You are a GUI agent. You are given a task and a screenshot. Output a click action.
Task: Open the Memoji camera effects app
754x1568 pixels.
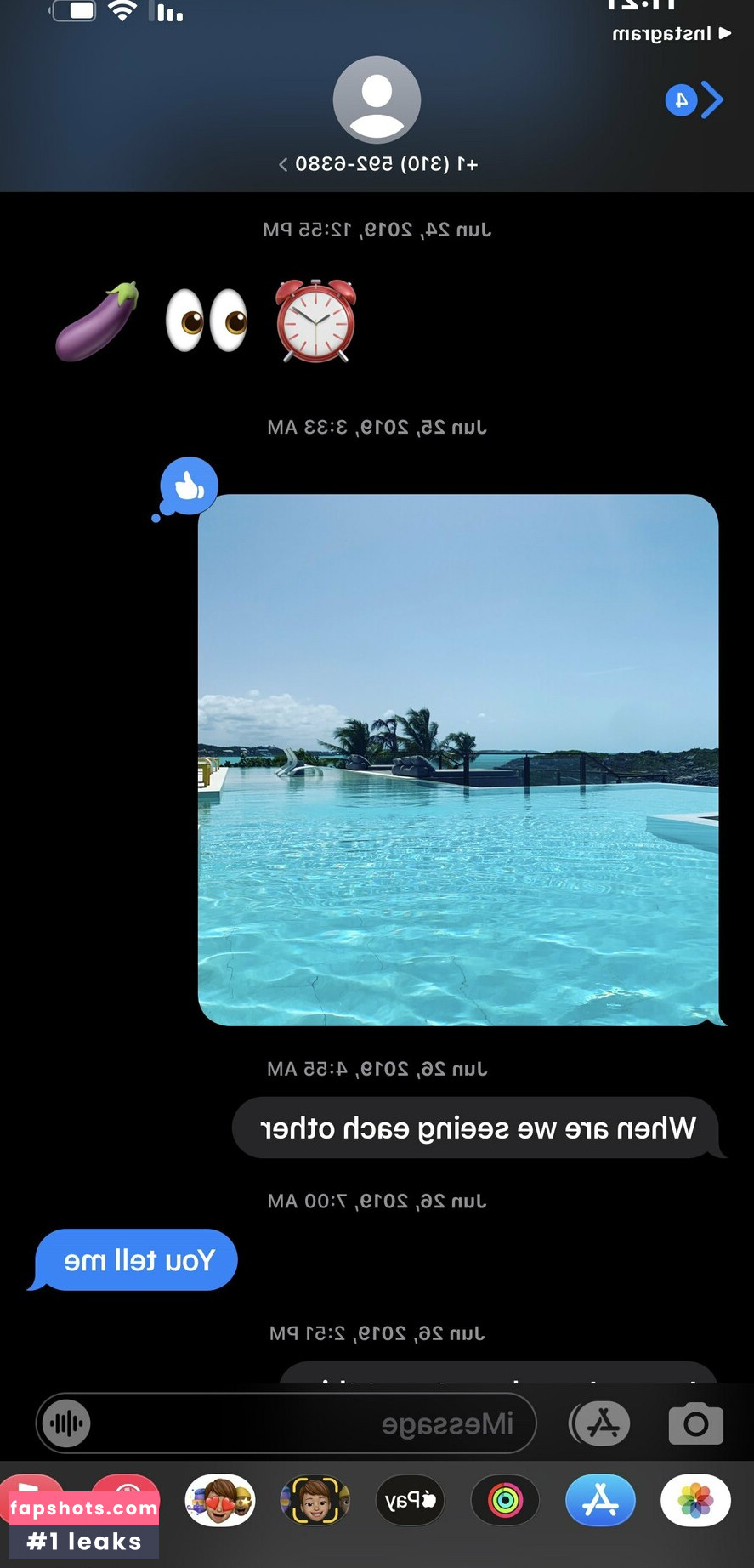(315, 1501)
